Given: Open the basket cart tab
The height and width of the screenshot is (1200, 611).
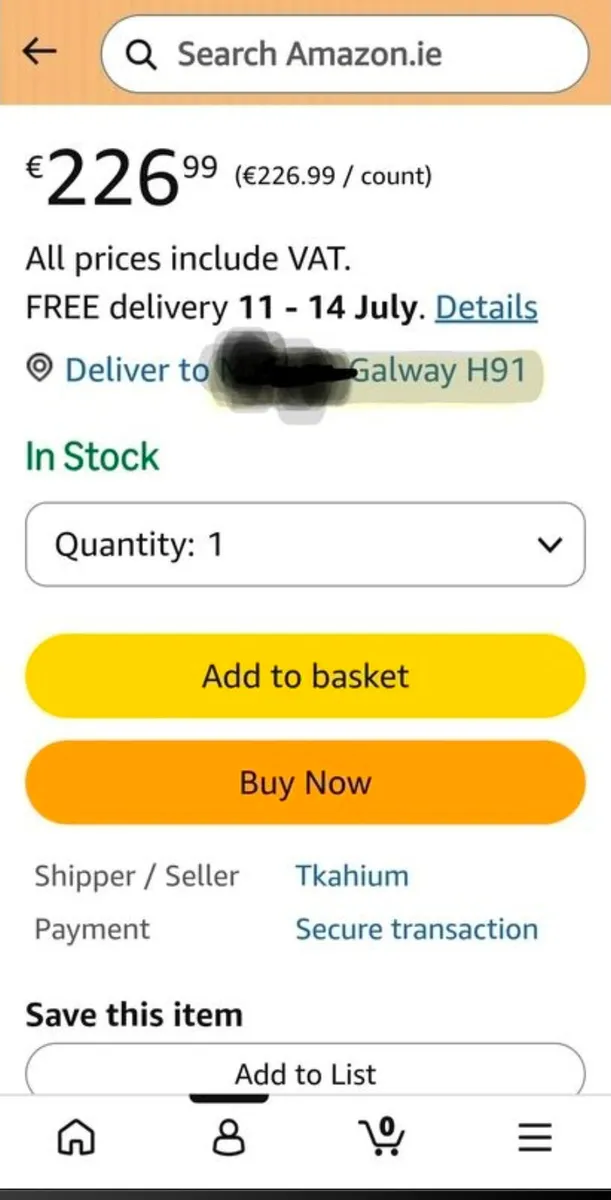Looking at the screenshot, I should coord(382,1135).
